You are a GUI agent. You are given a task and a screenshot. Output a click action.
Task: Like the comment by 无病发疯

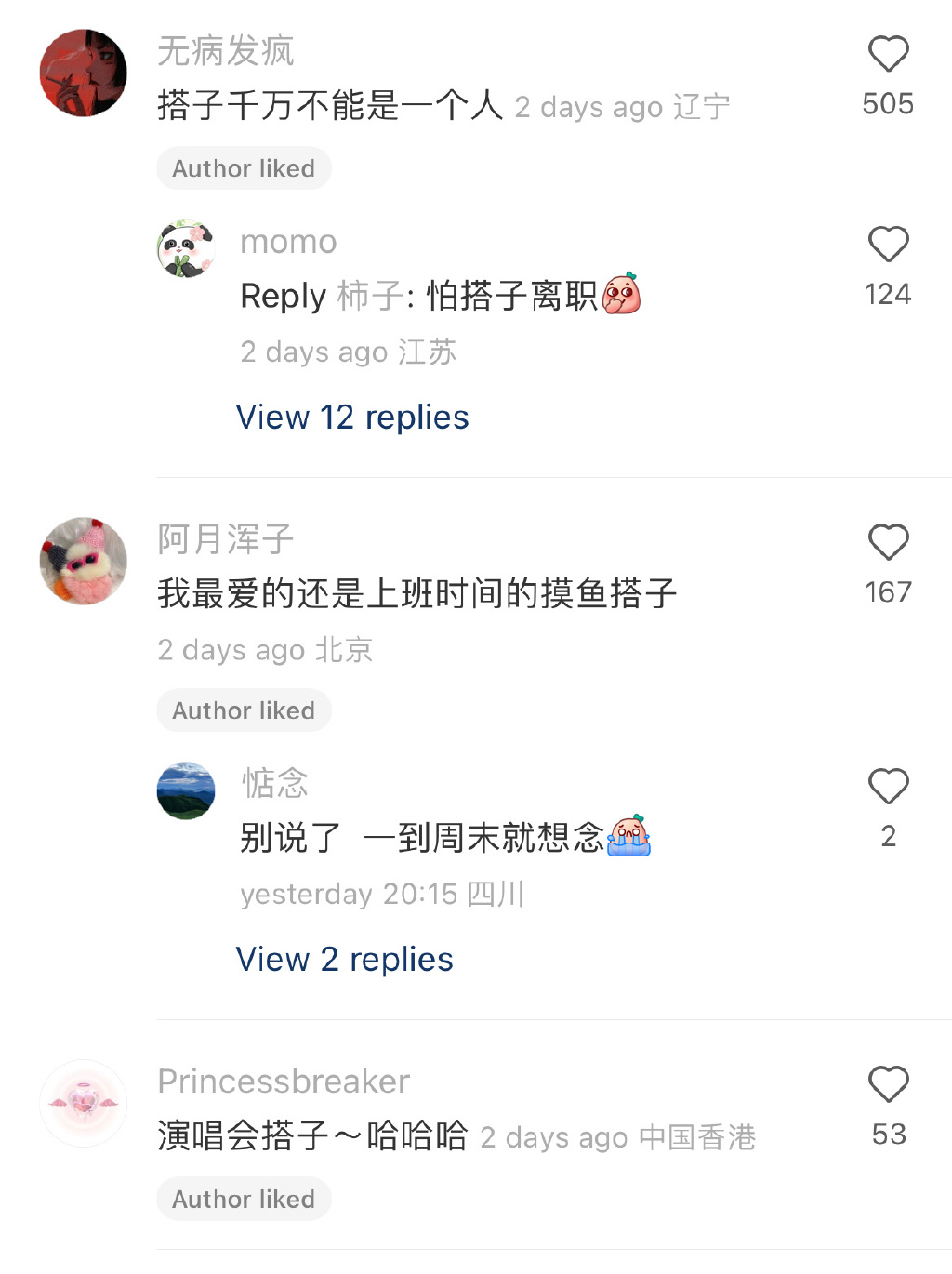(888, 54)
